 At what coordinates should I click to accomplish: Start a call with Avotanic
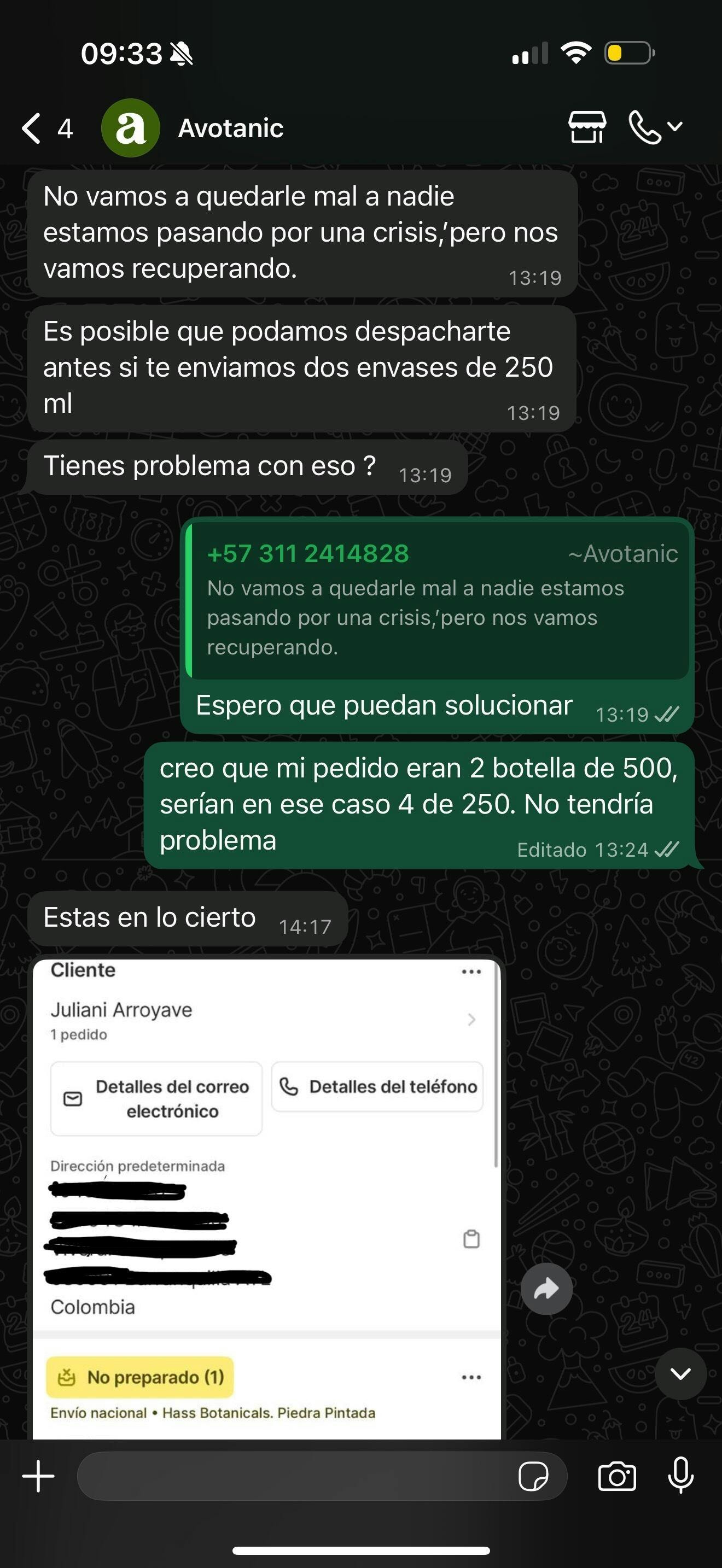pyautogui.click(x=647, y=127)
